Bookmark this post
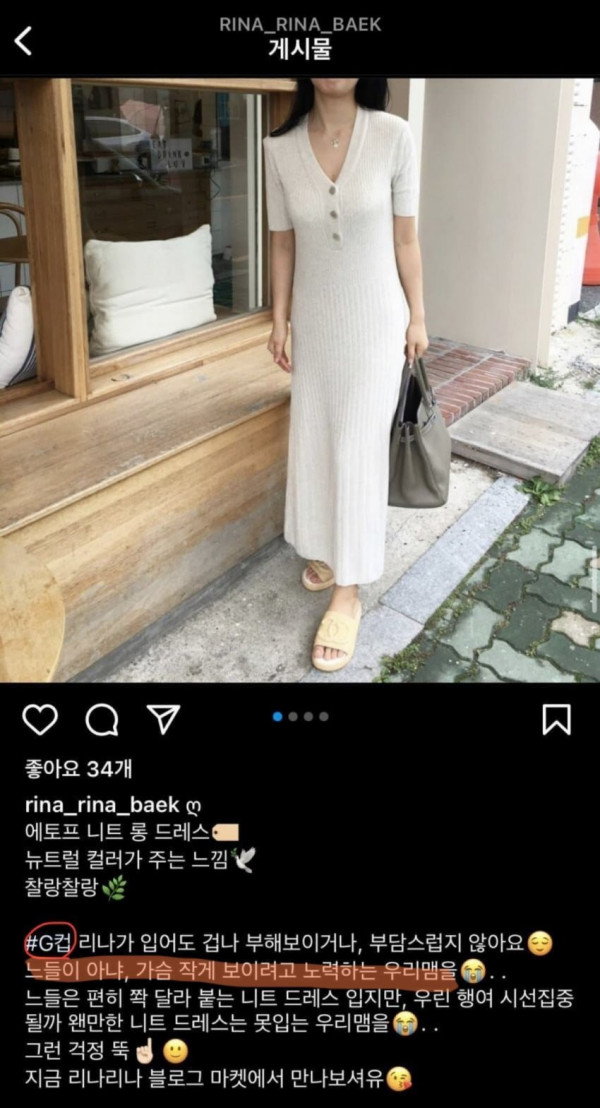The image size is (600, 1108). pos(556,719)
